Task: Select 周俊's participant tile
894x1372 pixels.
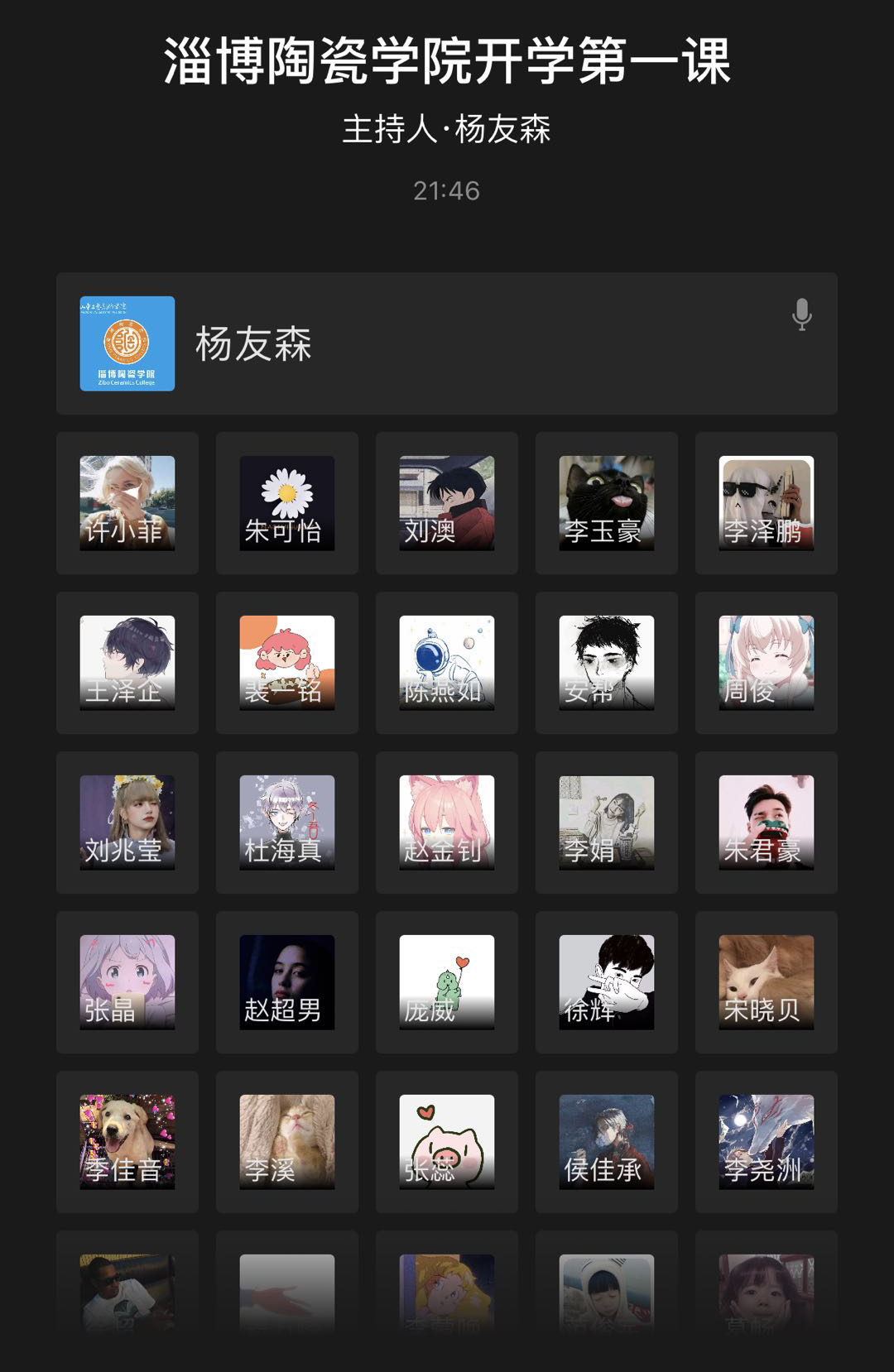Action: coord(767,663)
